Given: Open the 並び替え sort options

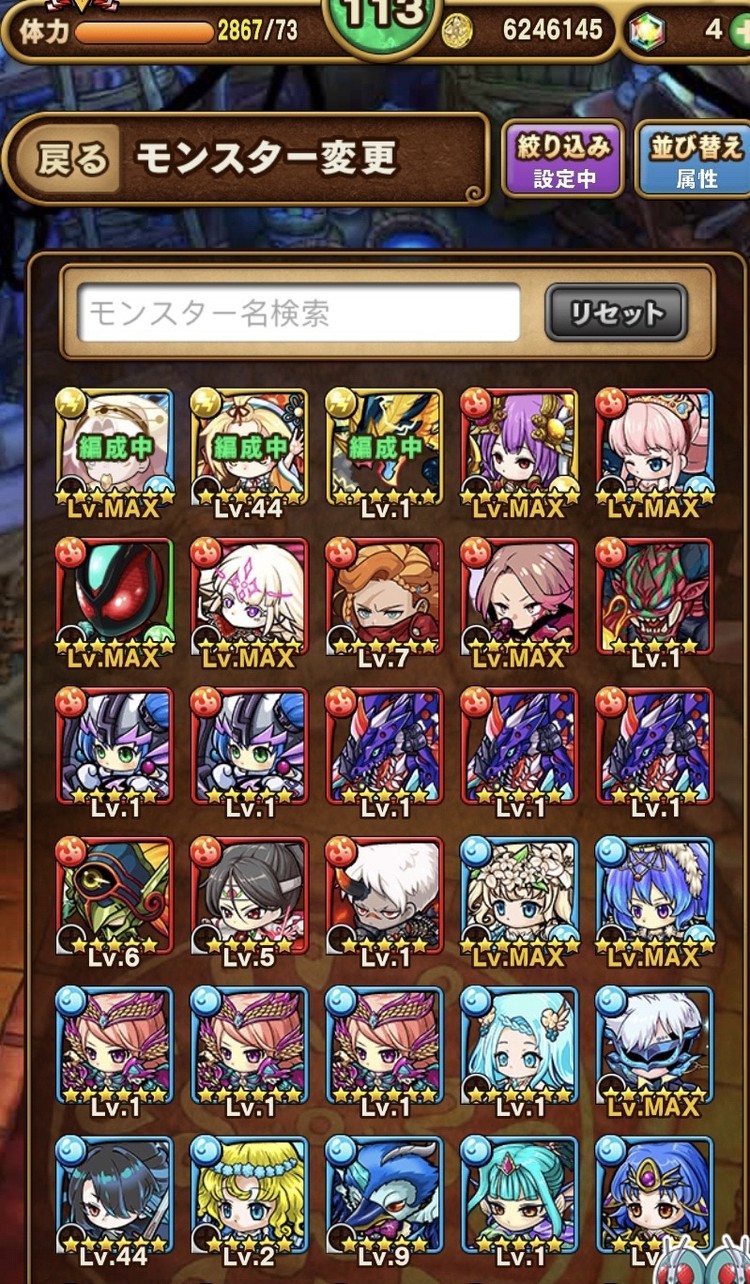Looking at the screenshot, I should click(x=696, y=160).
